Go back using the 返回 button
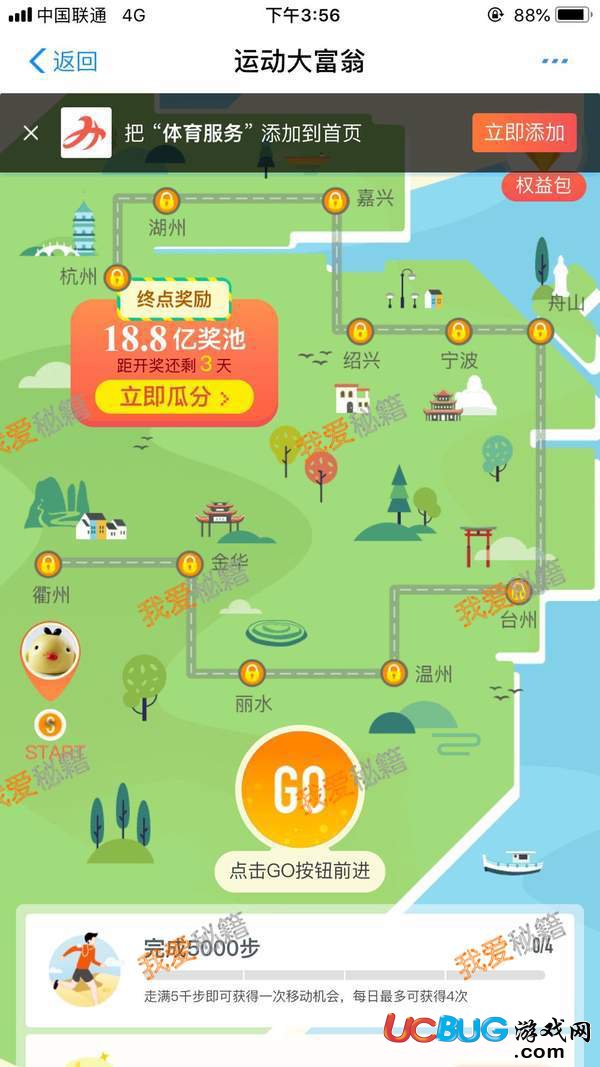This screenshot has width=600, height=1067. (x=63, y=62)
